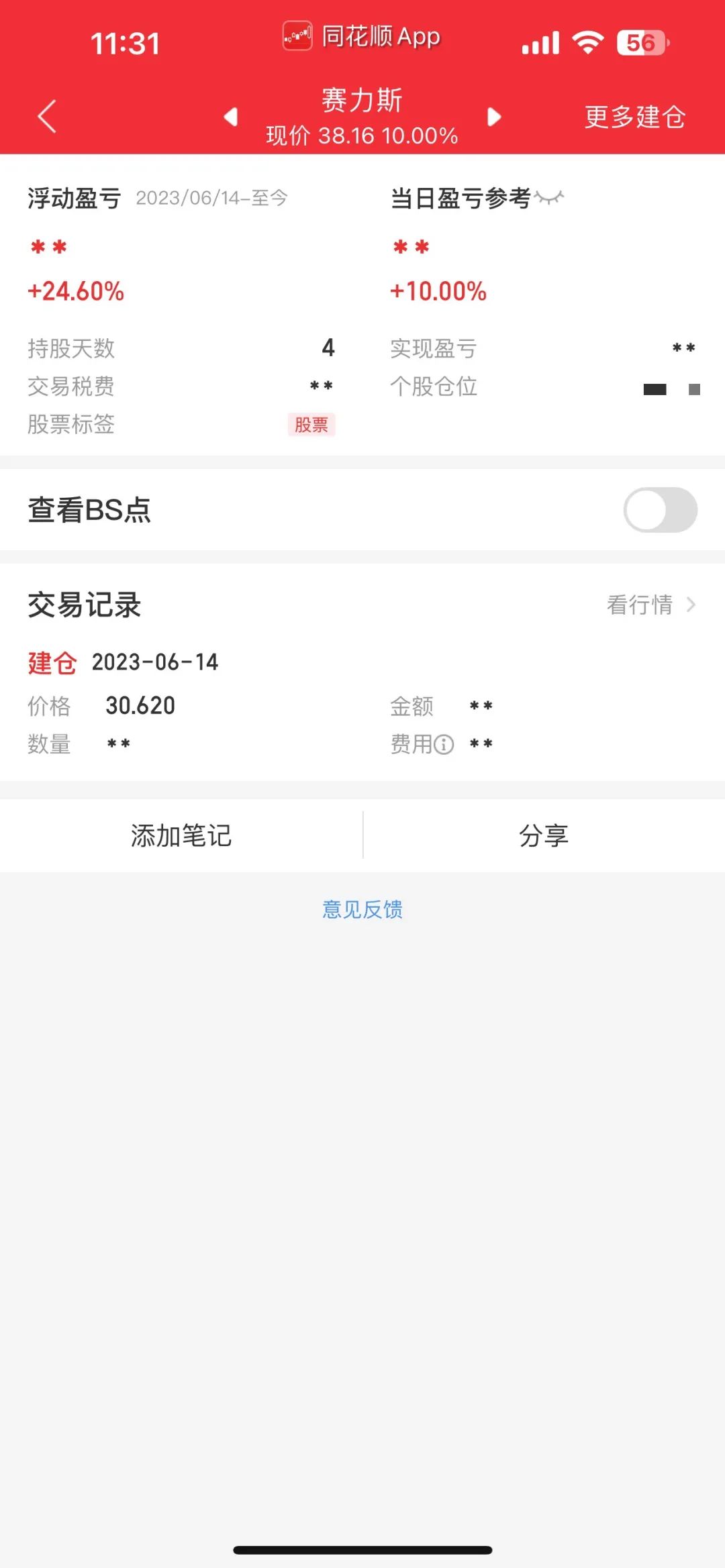This screenshot has height=1568, width=725.
Task: Enable the 查看BS点 switch
Action: [x=661, y=510]
